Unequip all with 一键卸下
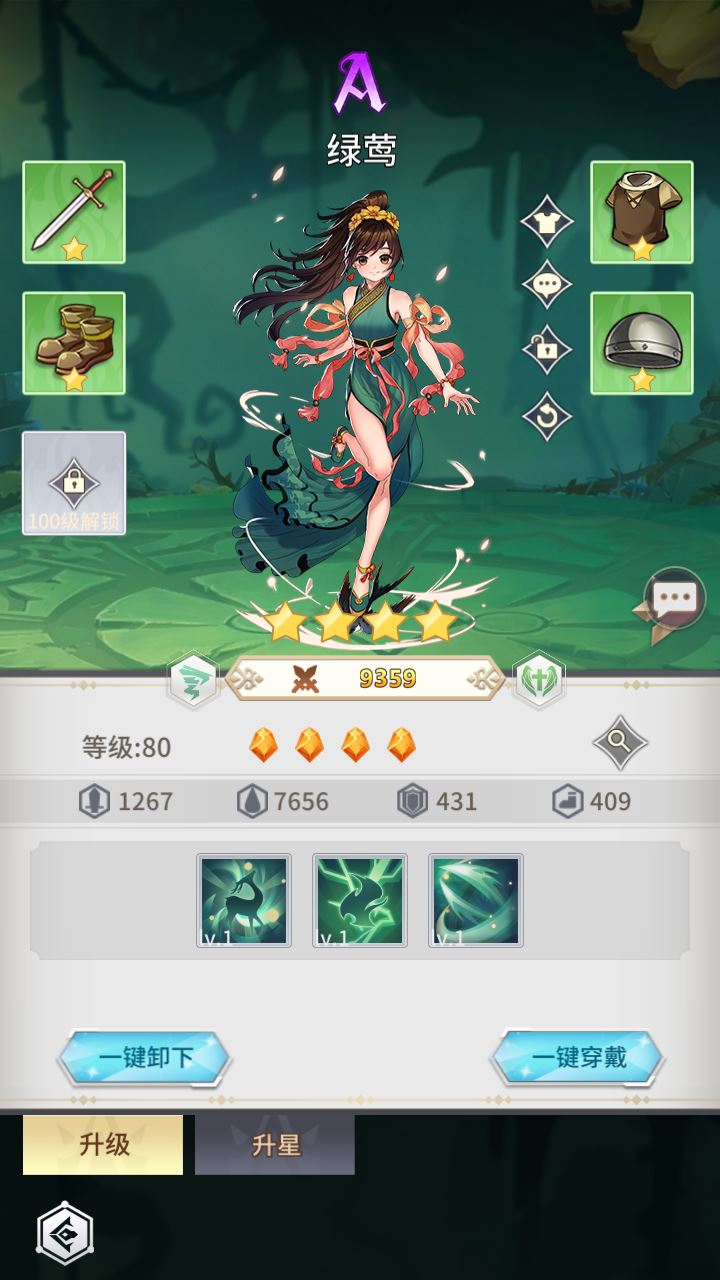 [145, 1058]
